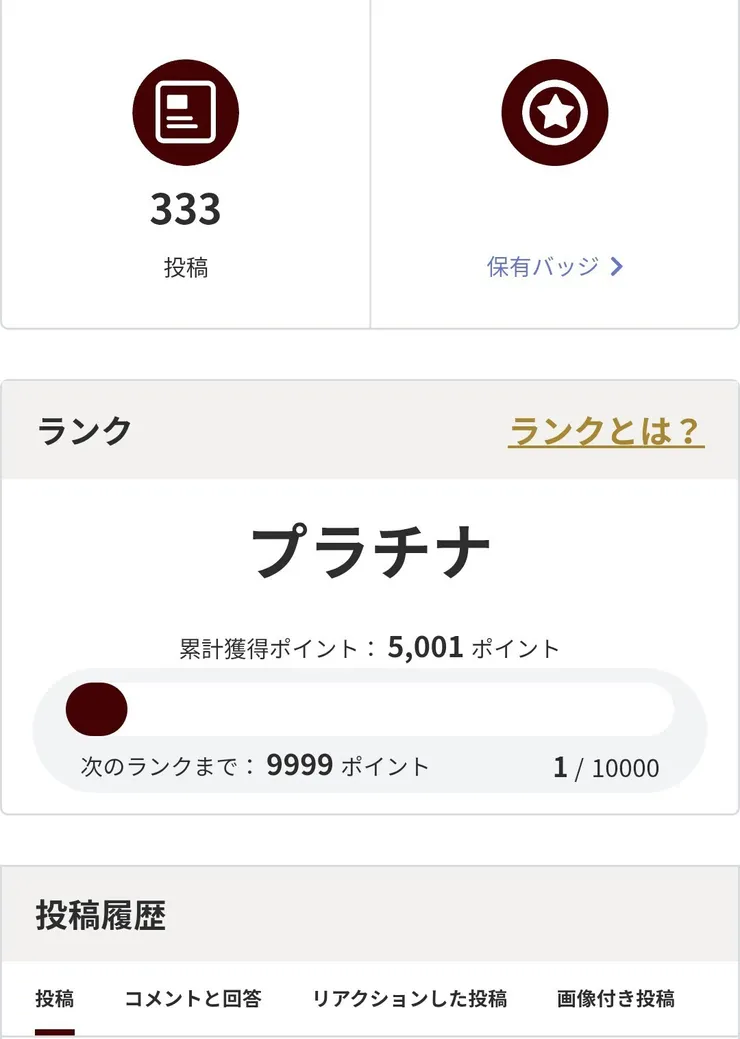Screen dimensions: 740x1039
Task: Click the ランク section header
Action: [85, 430]
